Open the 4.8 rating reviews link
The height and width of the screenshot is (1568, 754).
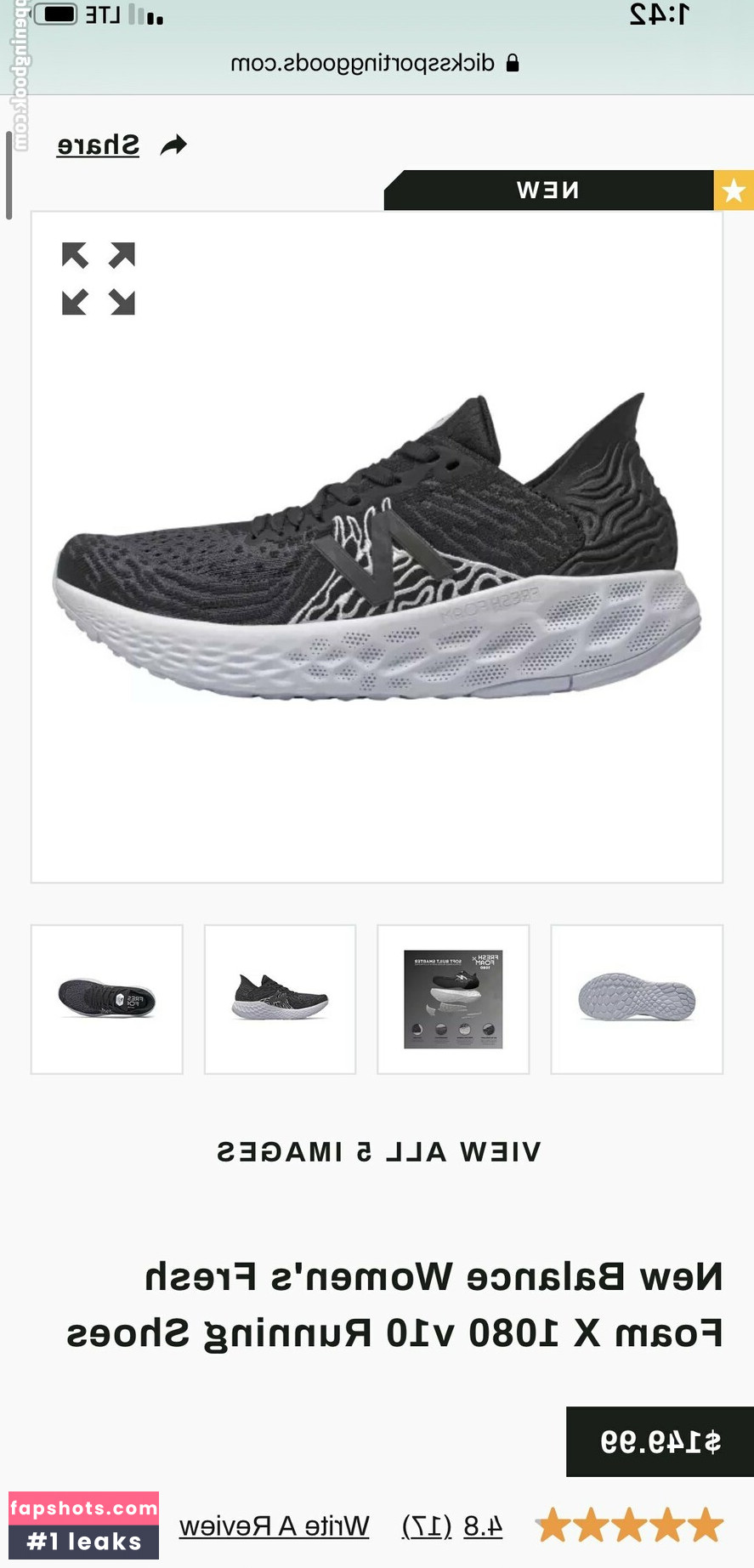click(452, 1526)
